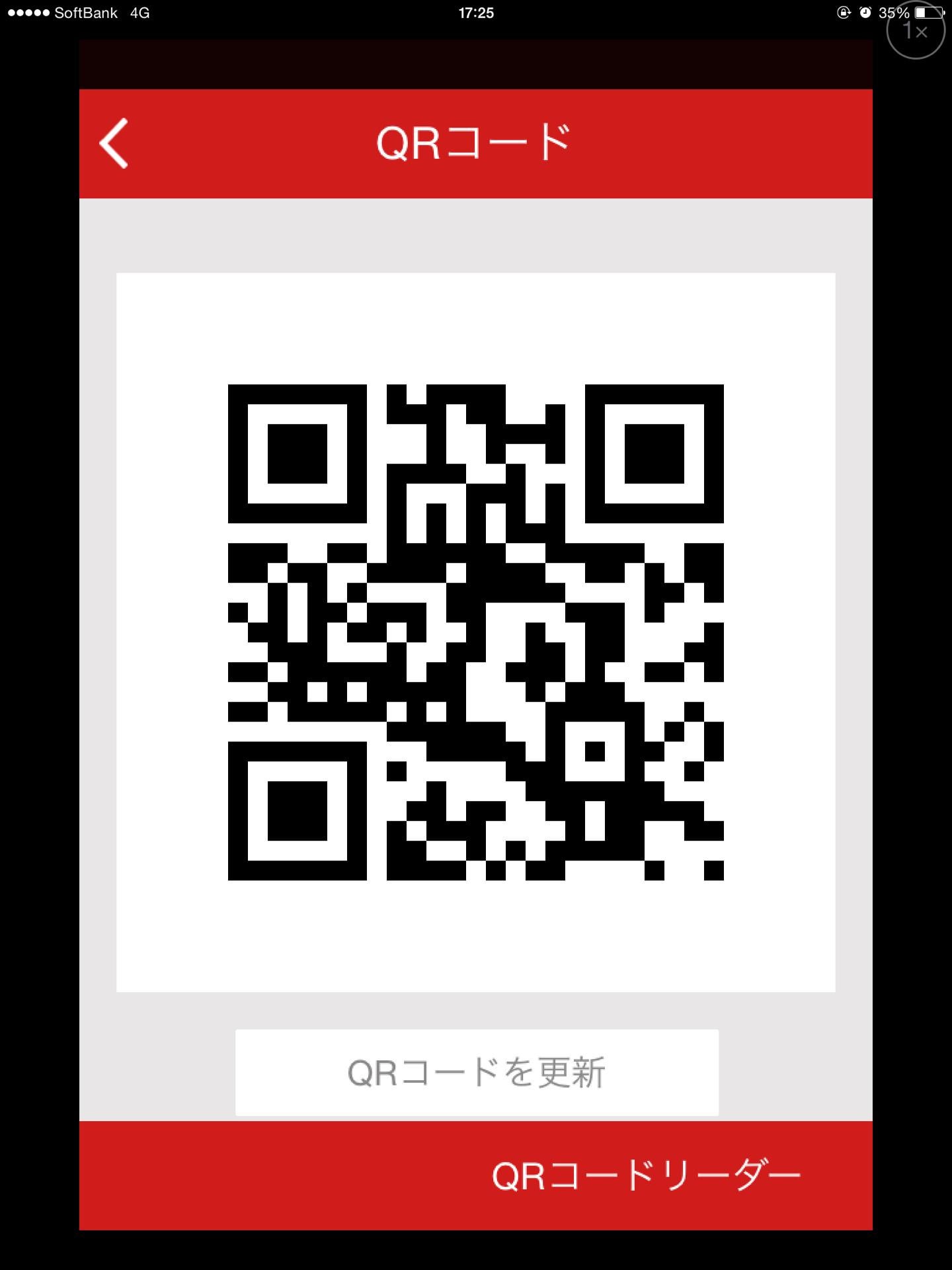Viewport: 952px width, 1270px height.
Task: Tap the 35% battery percentage text
Action: click(894, 12)
